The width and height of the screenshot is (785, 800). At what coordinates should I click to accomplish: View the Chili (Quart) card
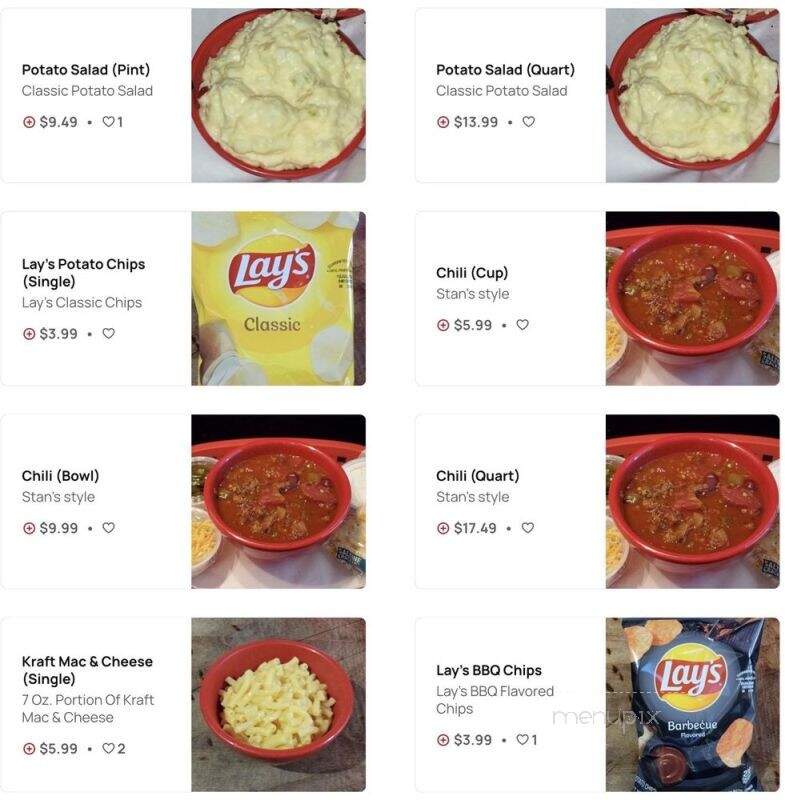point(477,476)
